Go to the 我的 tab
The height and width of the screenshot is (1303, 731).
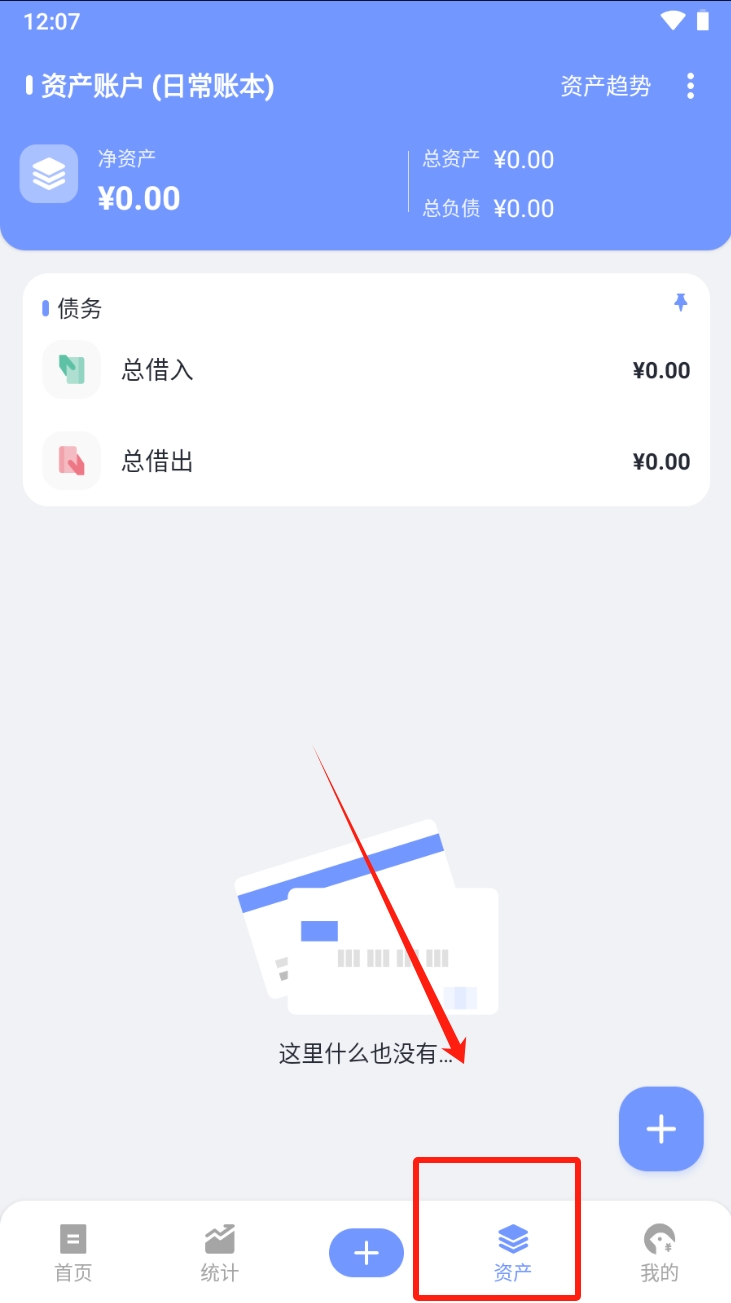click(659, 1252)
